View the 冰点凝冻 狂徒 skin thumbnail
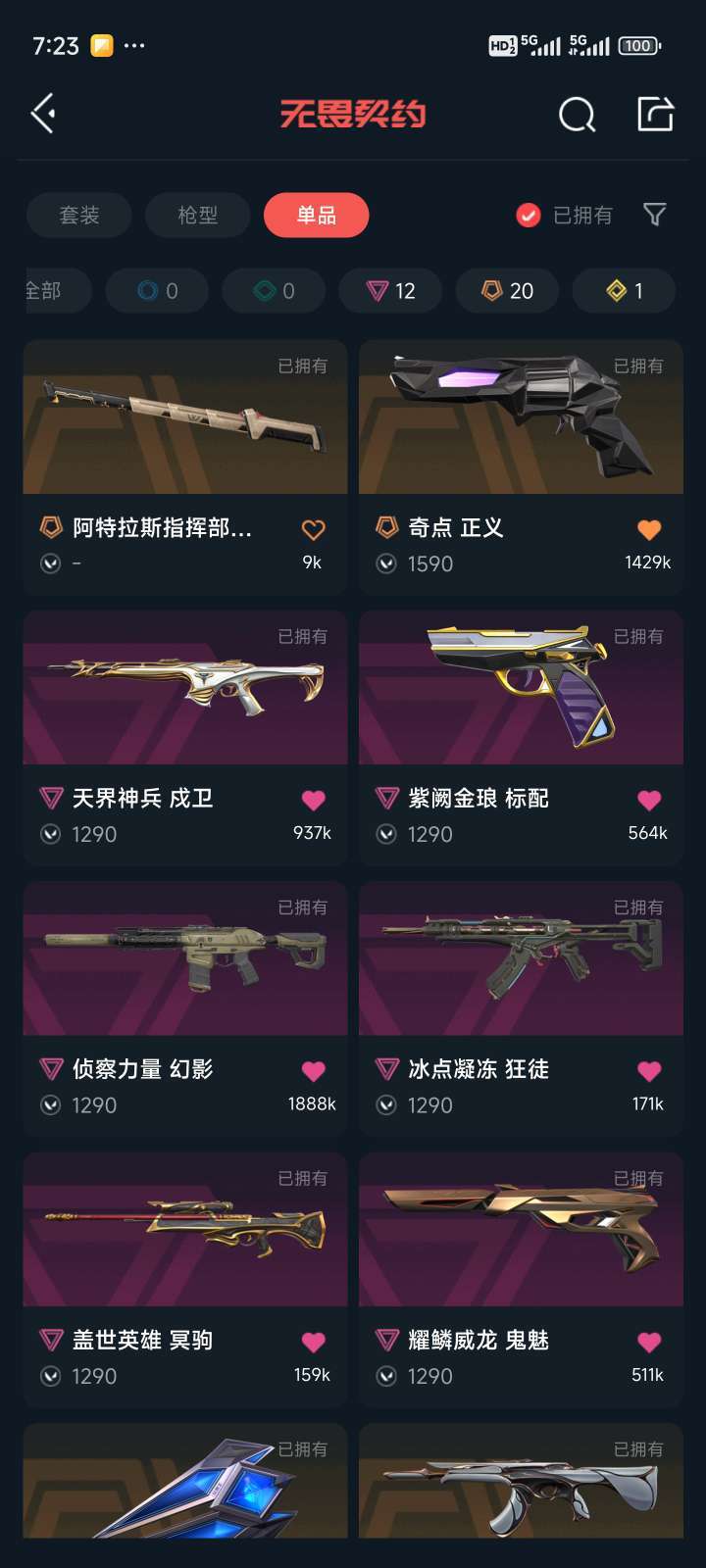 point(521,958)
